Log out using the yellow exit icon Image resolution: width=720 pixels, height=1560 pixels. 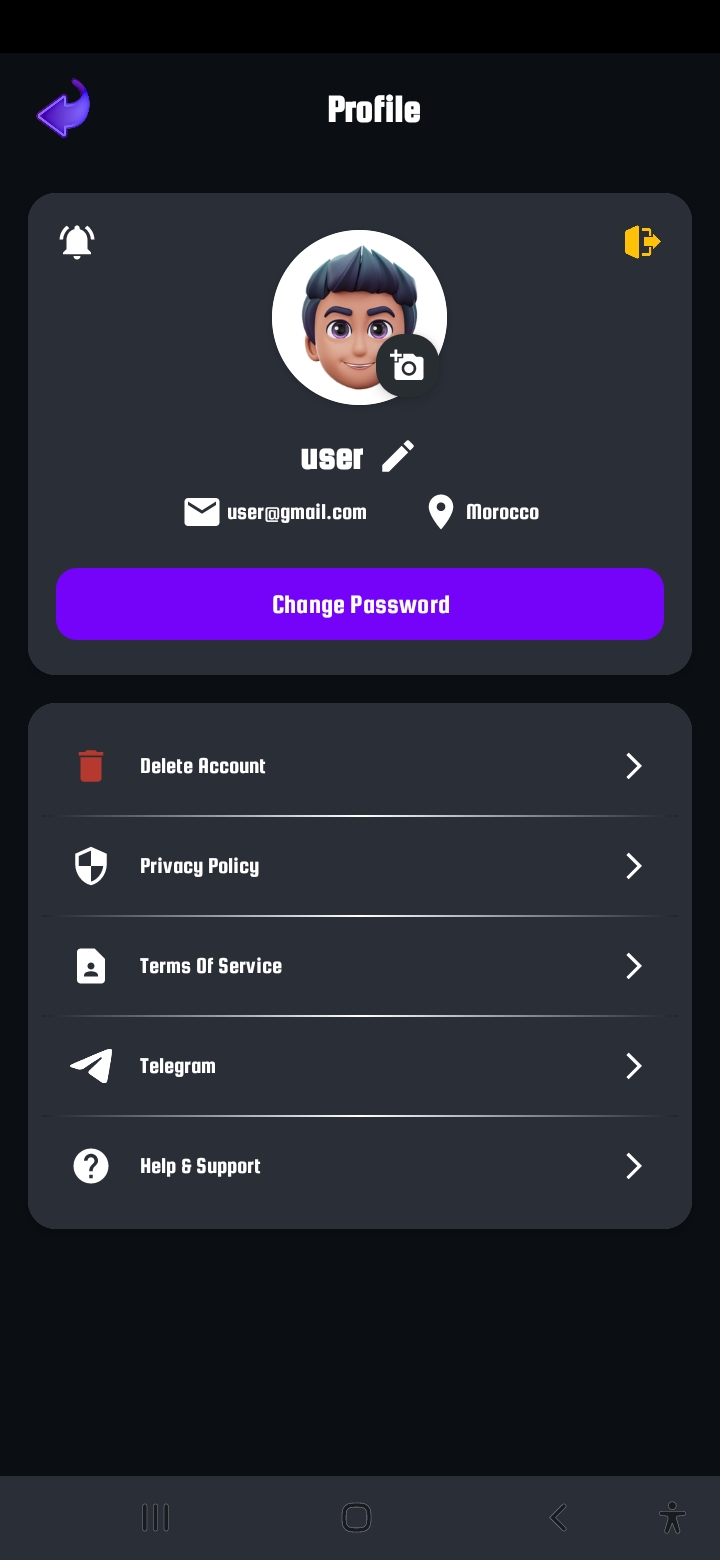643,240
